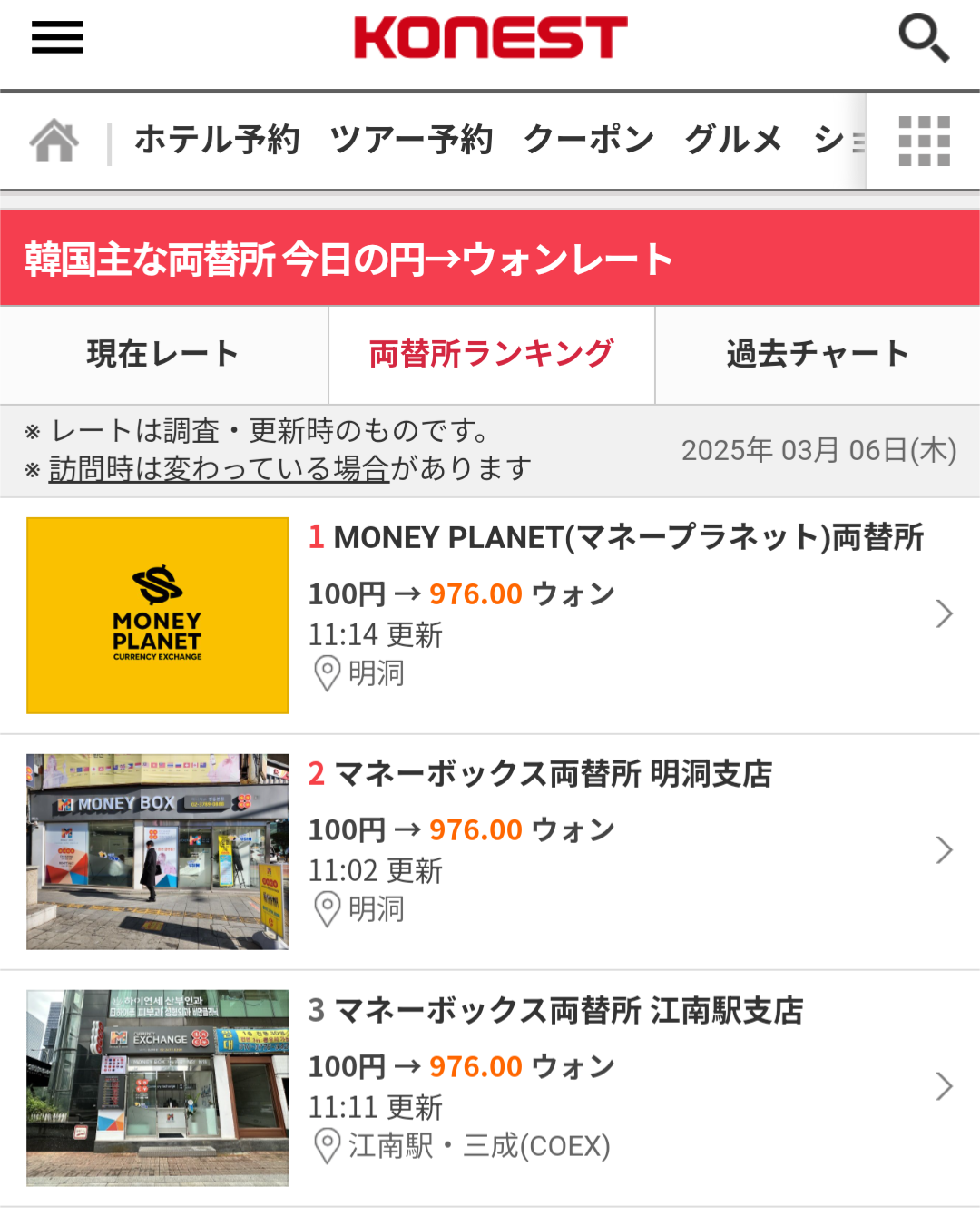980x1216 pixels.
Task: Open the hamburger drawer menu
Action: click(57, 38)
